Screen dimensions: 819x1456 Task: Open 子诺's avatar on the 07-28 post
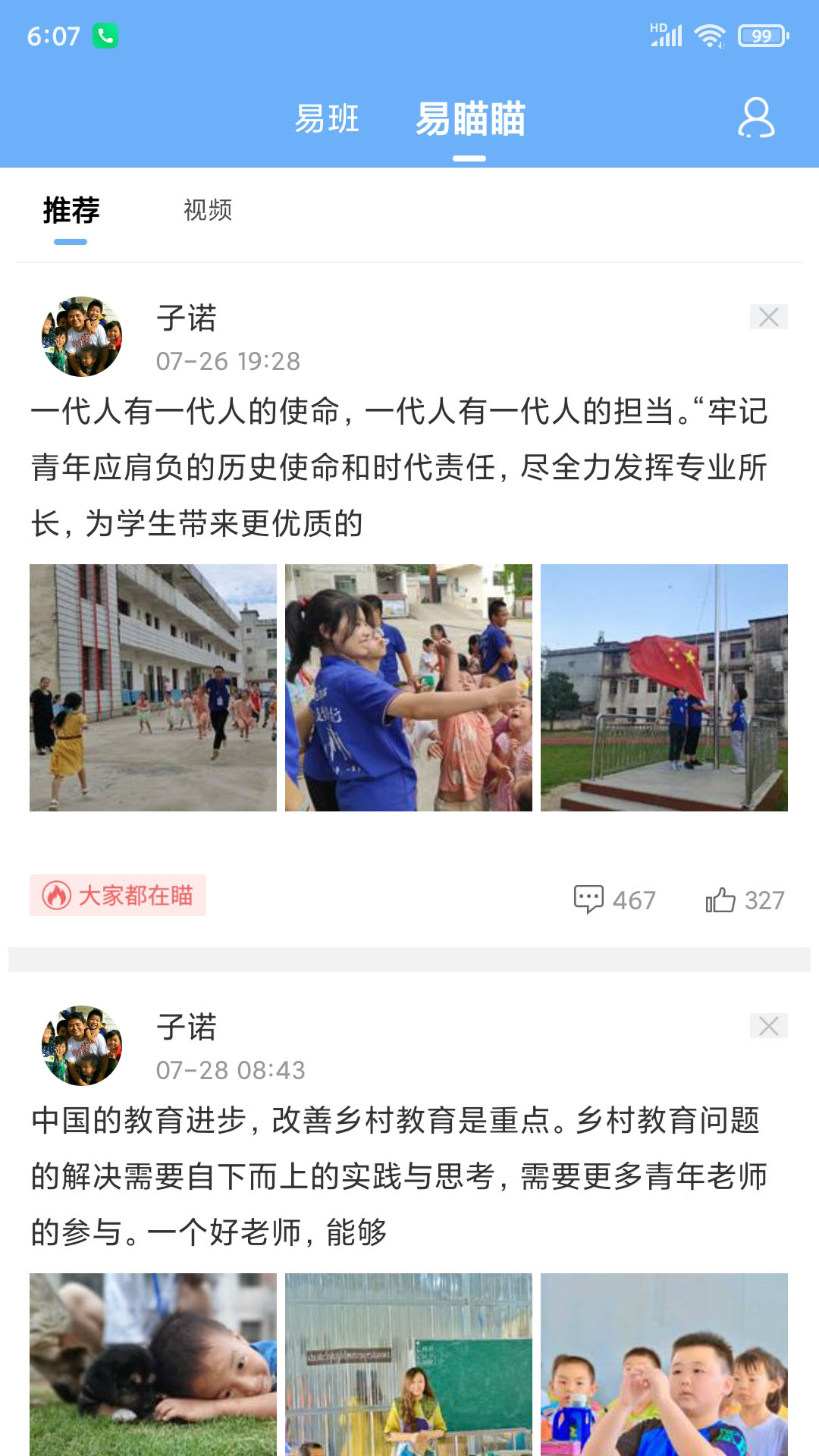[x=82, y=1046]
